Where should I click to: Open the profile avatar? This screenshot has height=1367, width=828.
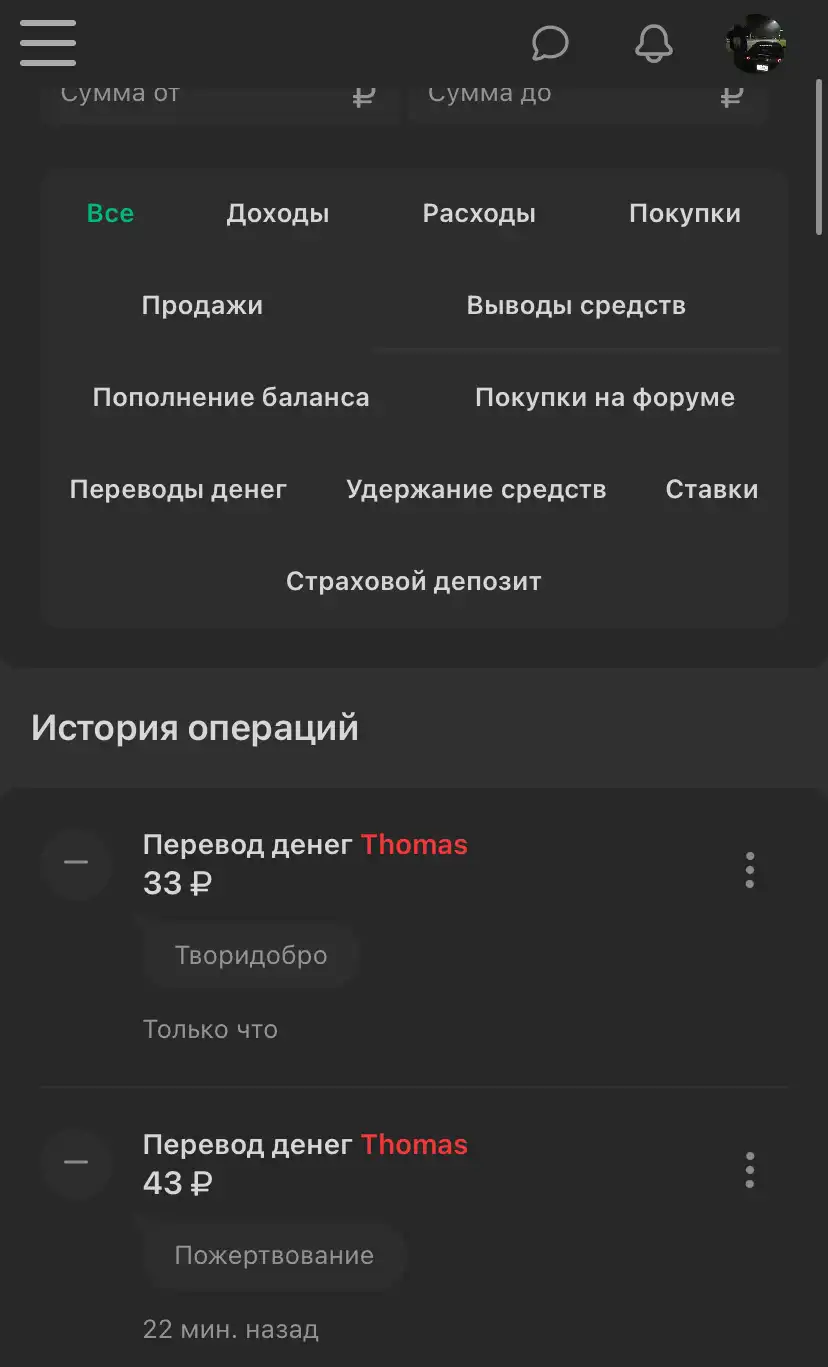tap(757, 44)
